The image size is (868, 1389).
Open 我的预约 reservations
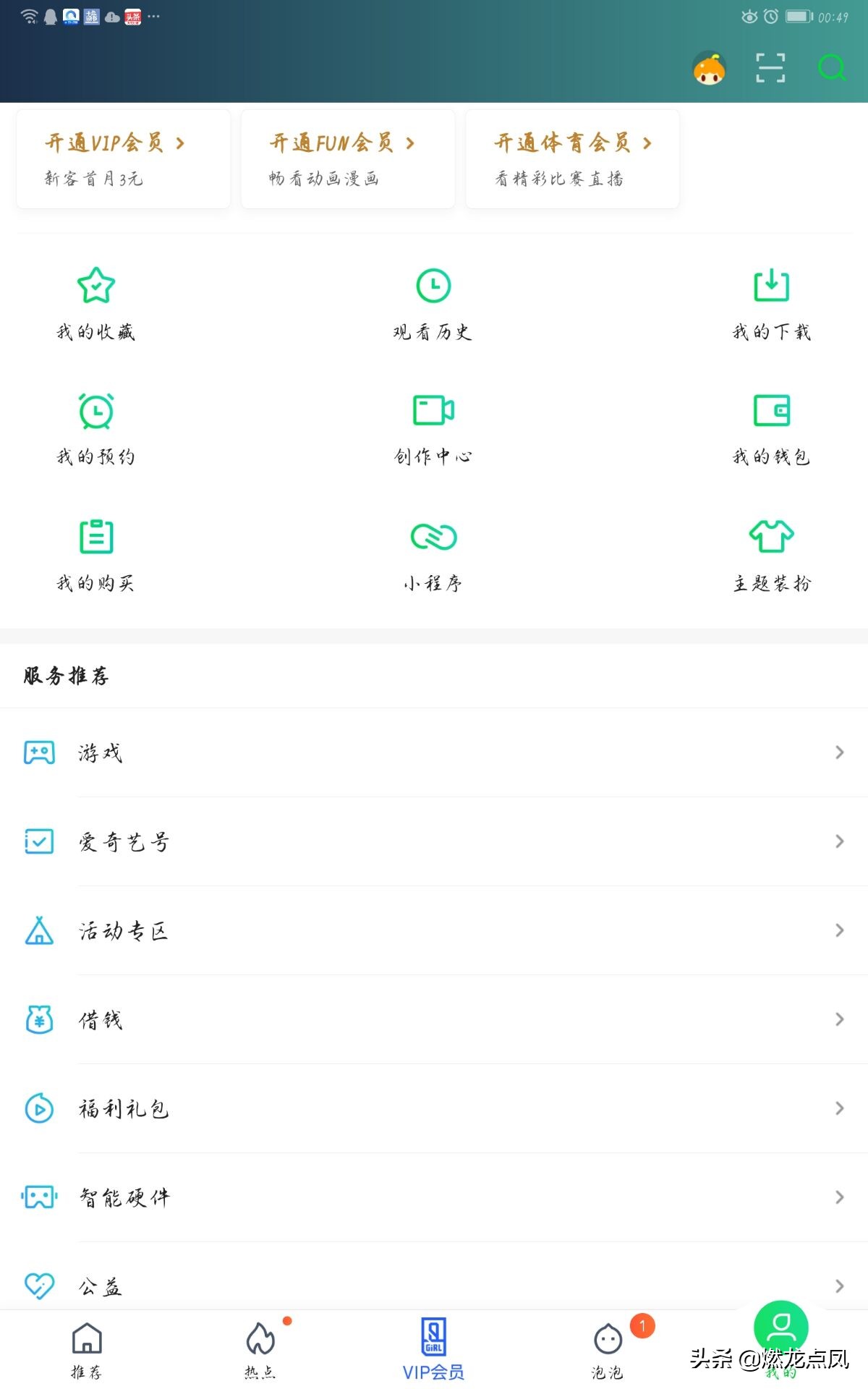pos(95,427)
